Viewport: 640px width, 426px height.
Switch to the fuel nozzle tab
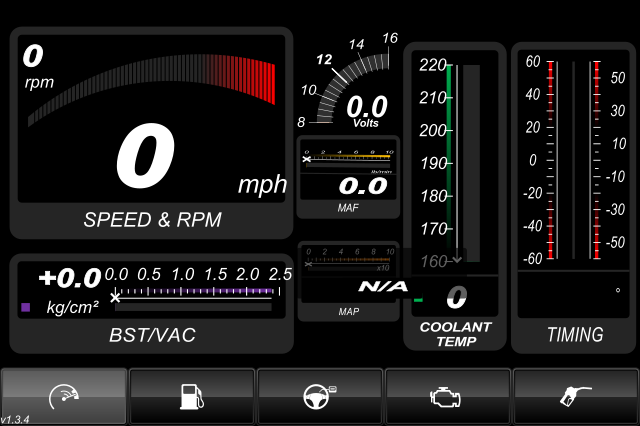coord(576,396)
